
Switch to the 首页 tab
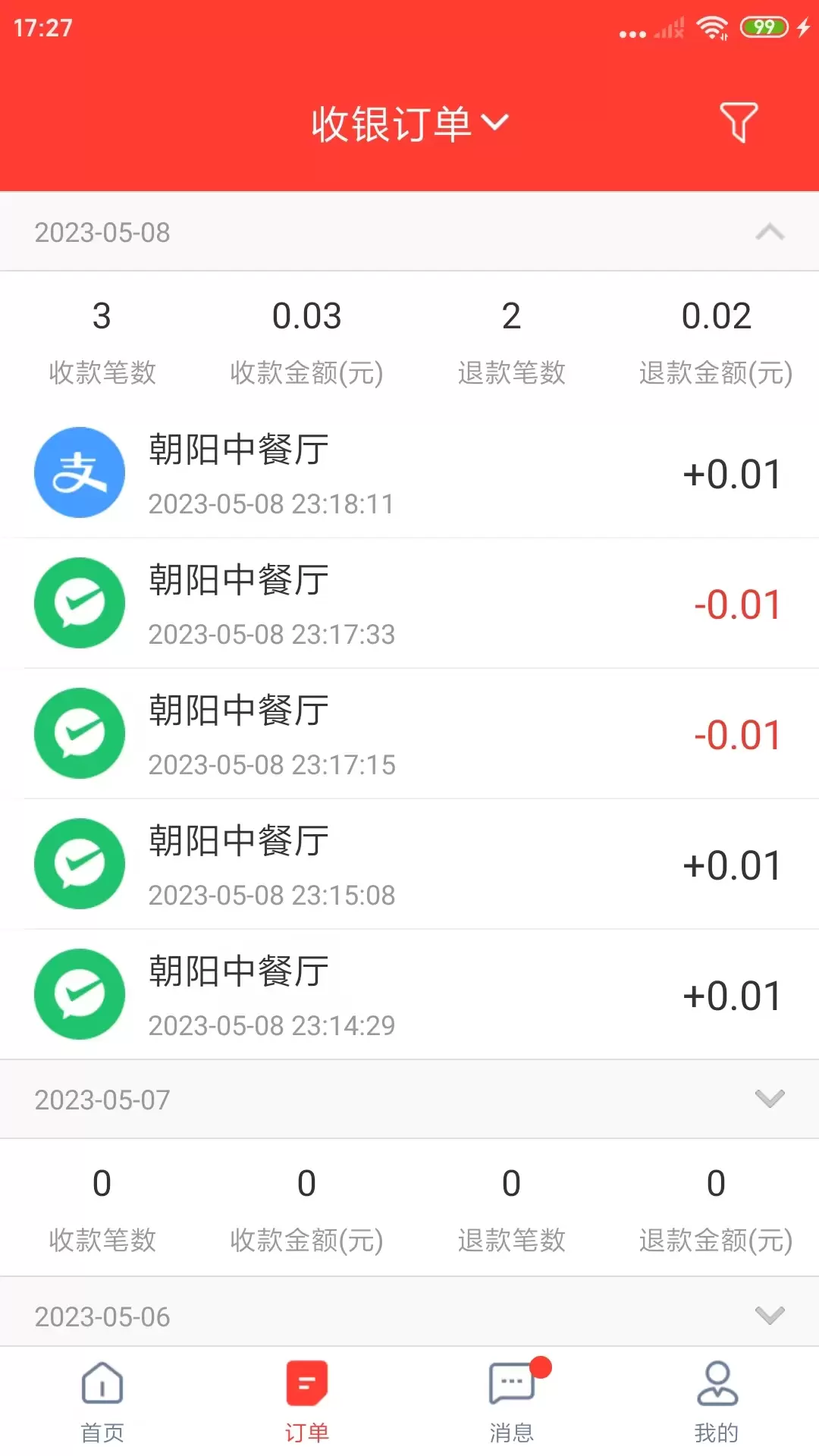tap(102, 1401)
